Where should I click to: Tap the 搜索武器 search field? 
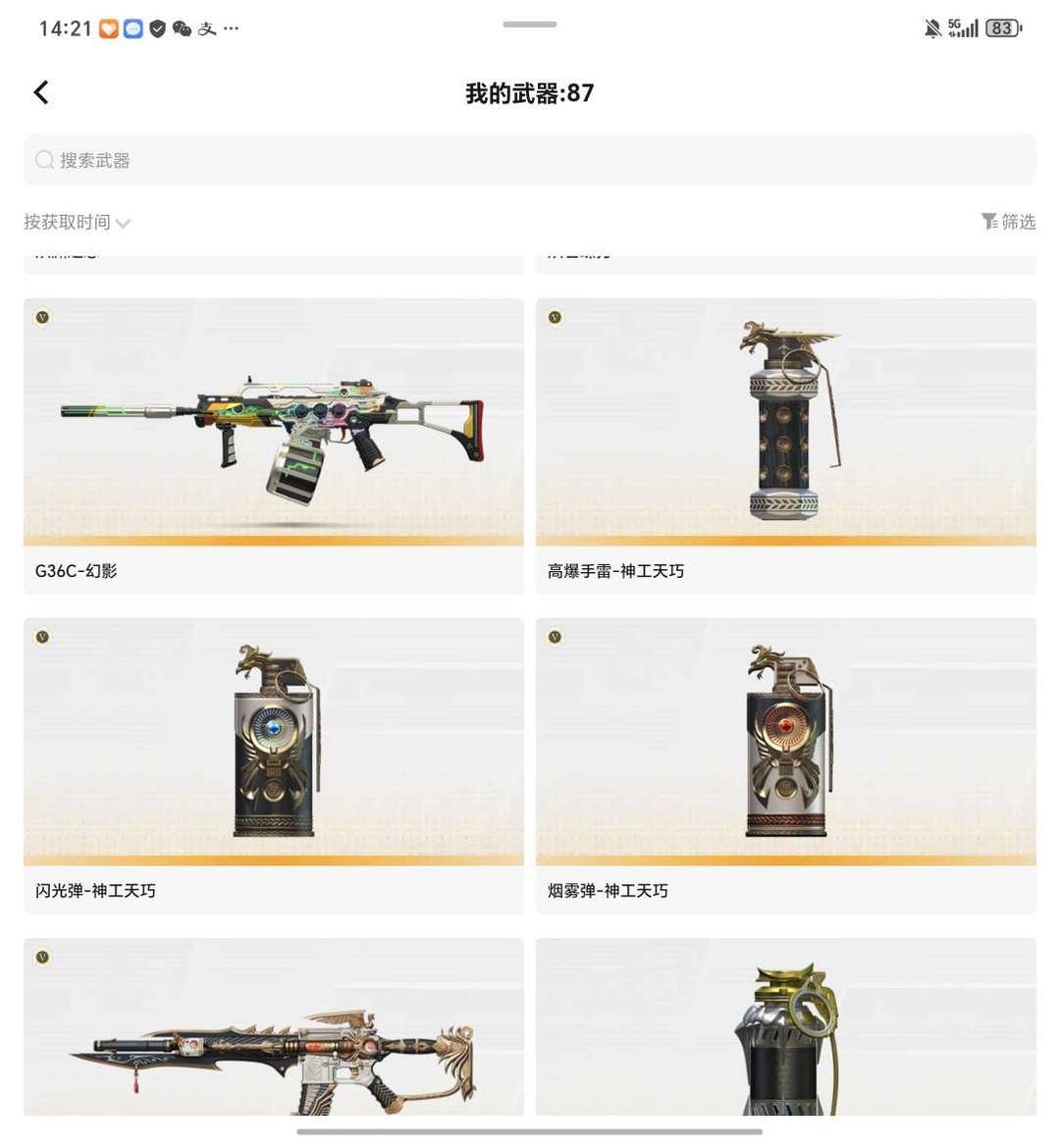tap(530, 160)
